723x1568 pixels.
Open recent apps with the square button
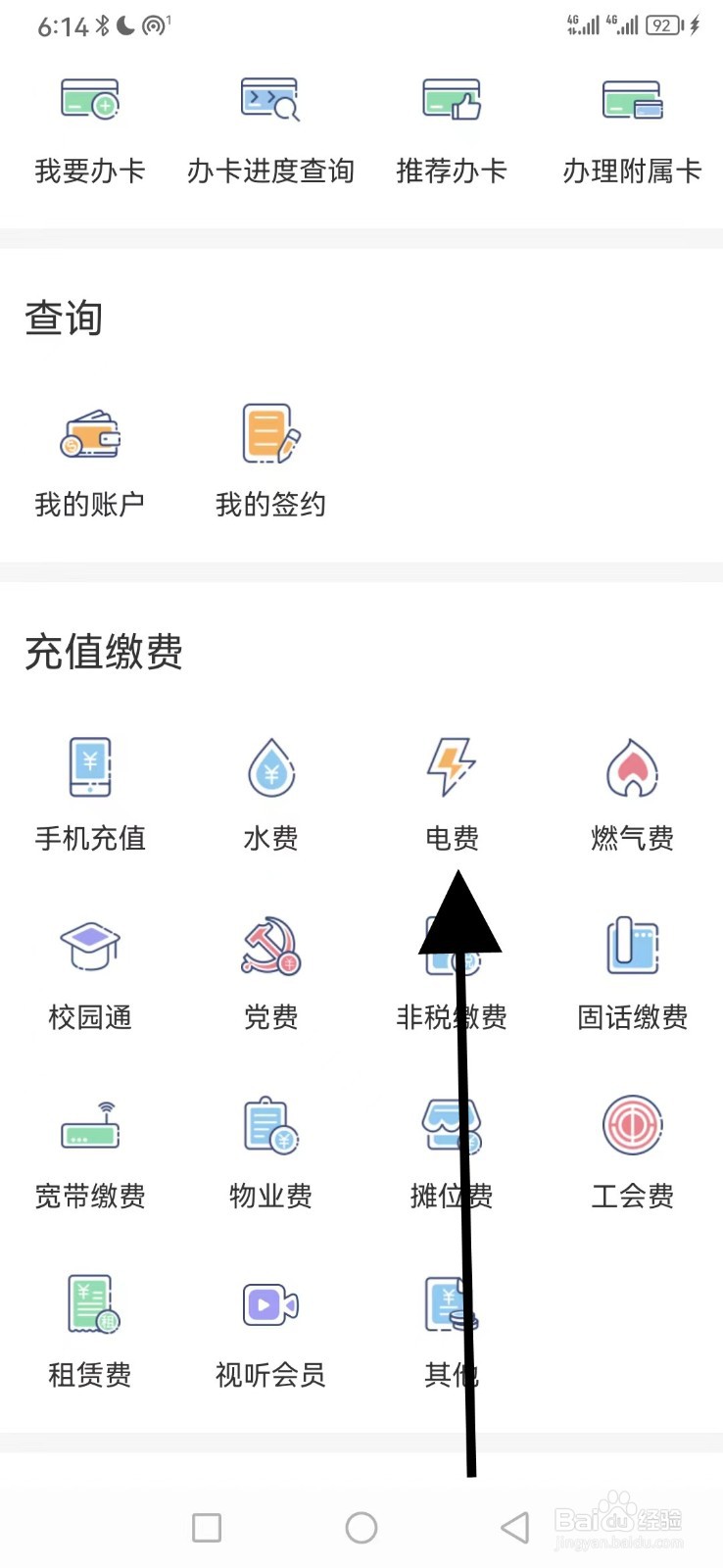click(x=207, y=1527)
